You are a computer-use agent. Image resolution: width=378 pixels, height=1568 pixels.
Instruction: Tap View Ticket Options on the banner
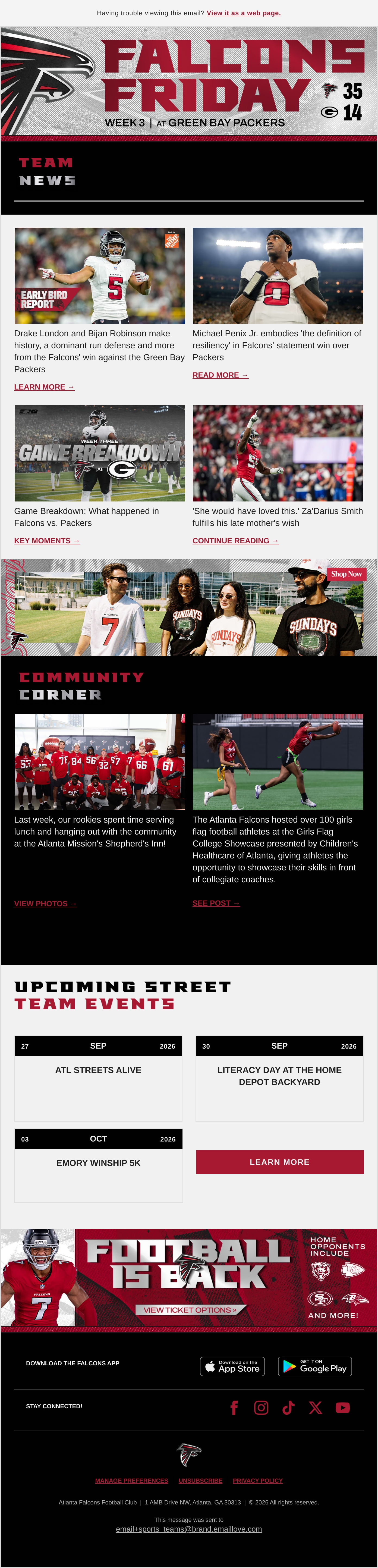point(190,1309)
